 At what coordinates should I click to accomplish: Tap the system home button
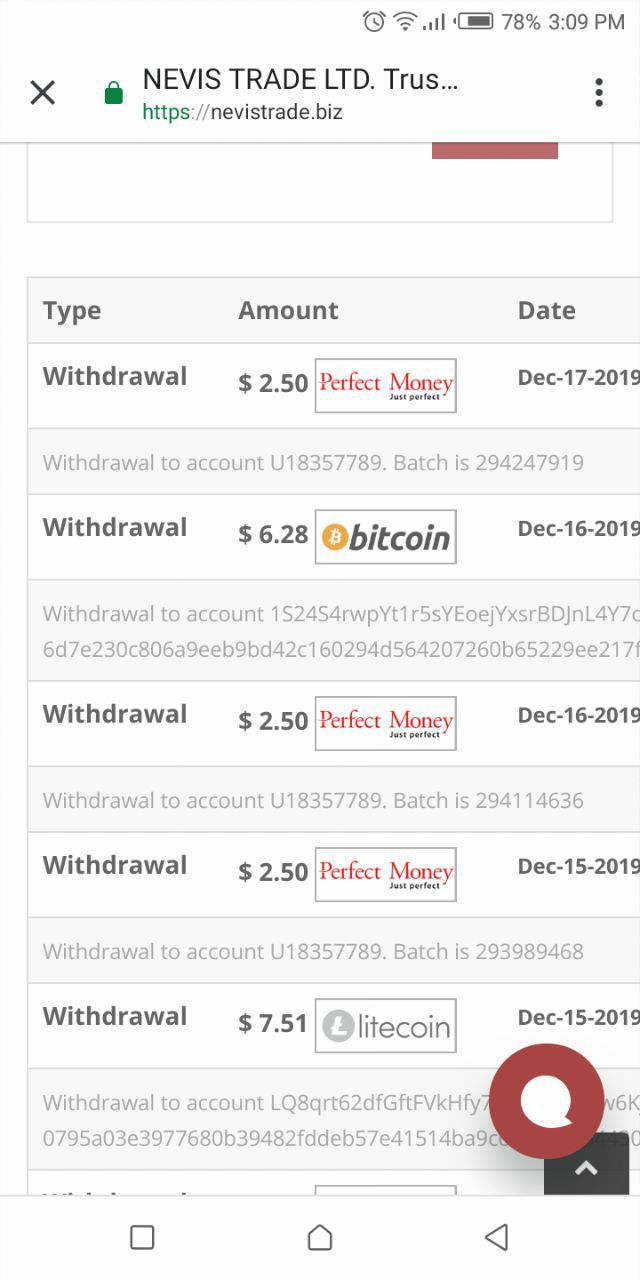coord(320,1238)
